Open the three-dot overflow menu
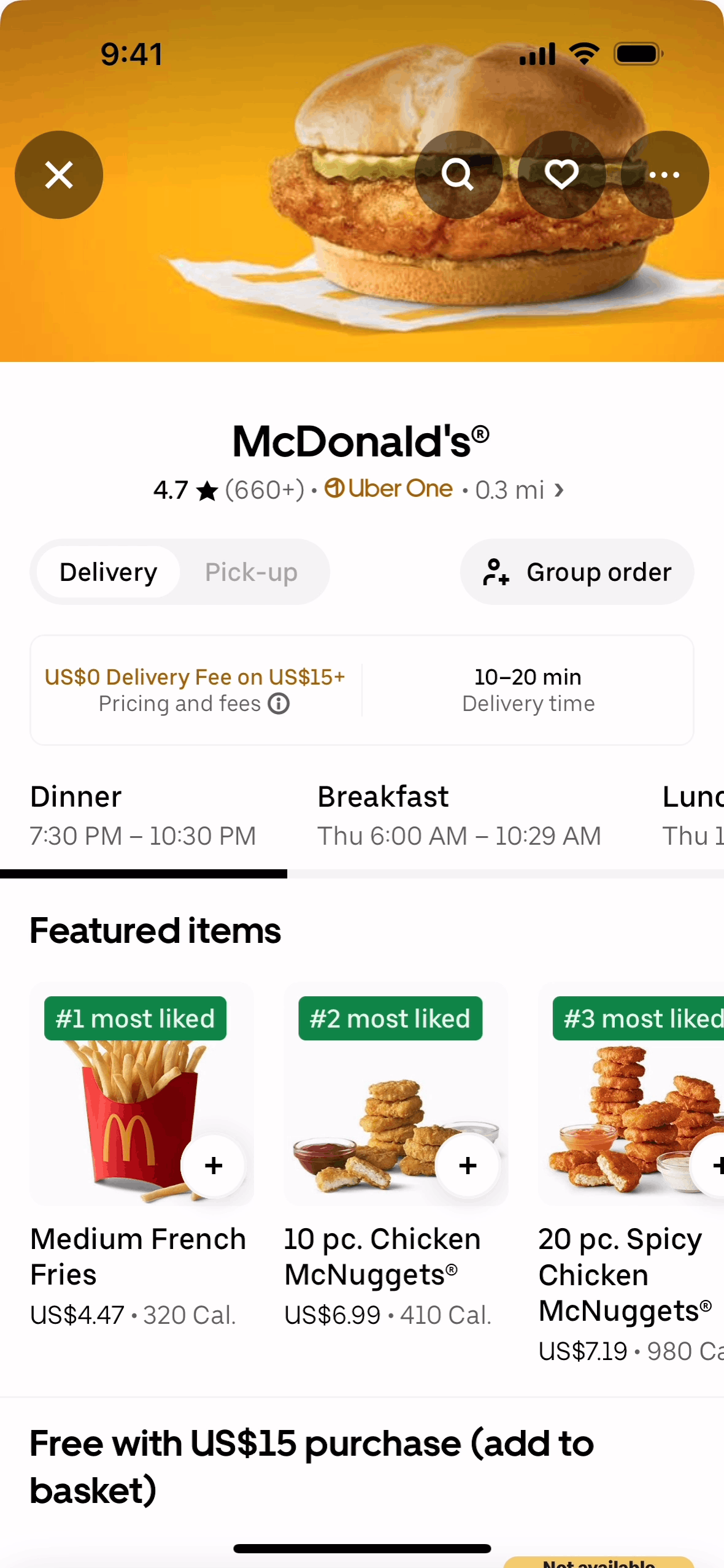The image size is (724, 1568). click(x=664, y=175)
